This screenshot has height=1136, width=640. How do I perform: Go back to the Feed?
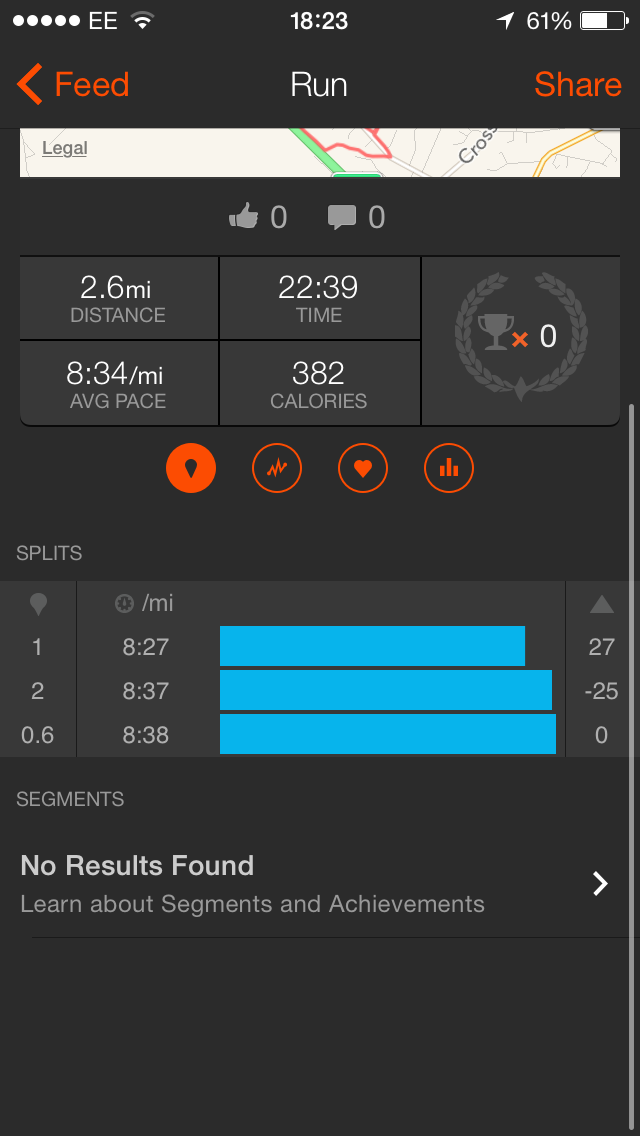(74, 85)
